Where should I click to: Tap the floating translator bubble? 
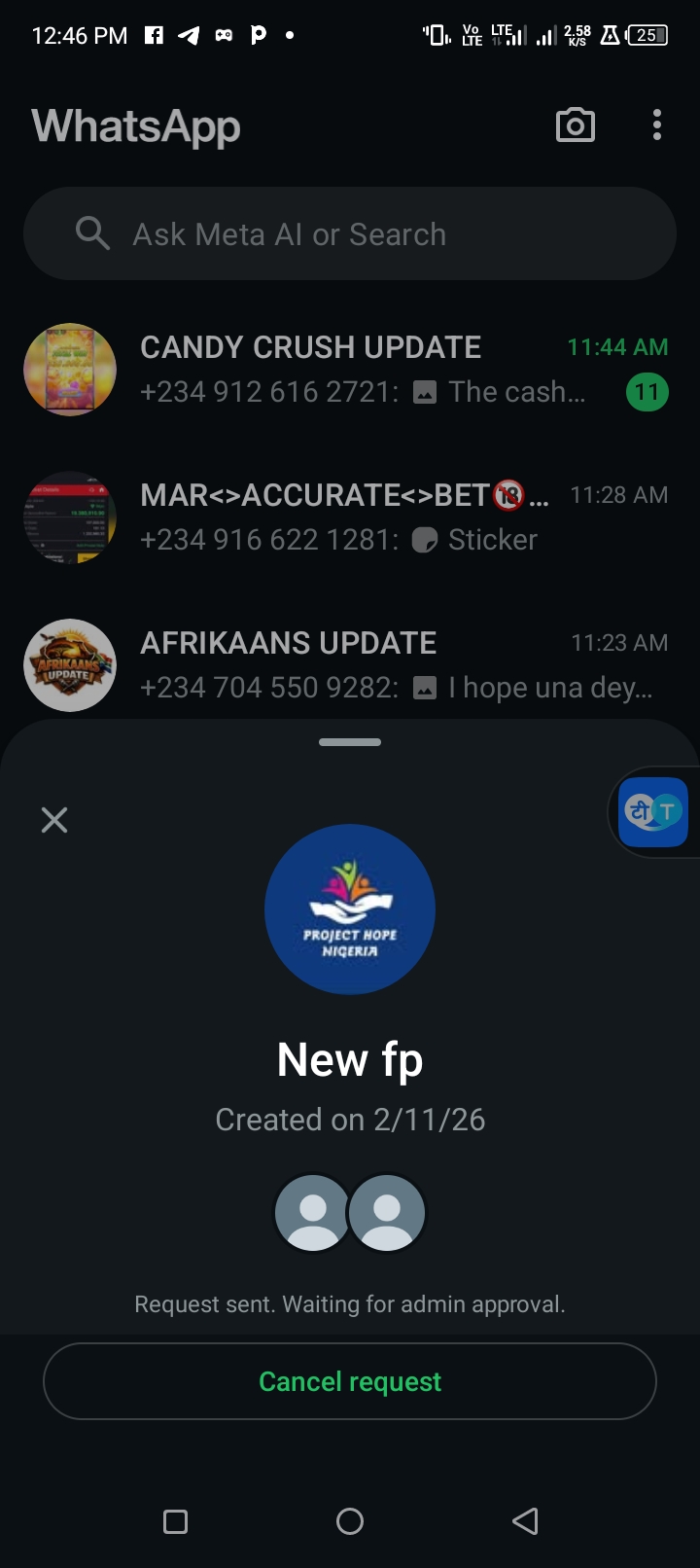pos(653,812)
